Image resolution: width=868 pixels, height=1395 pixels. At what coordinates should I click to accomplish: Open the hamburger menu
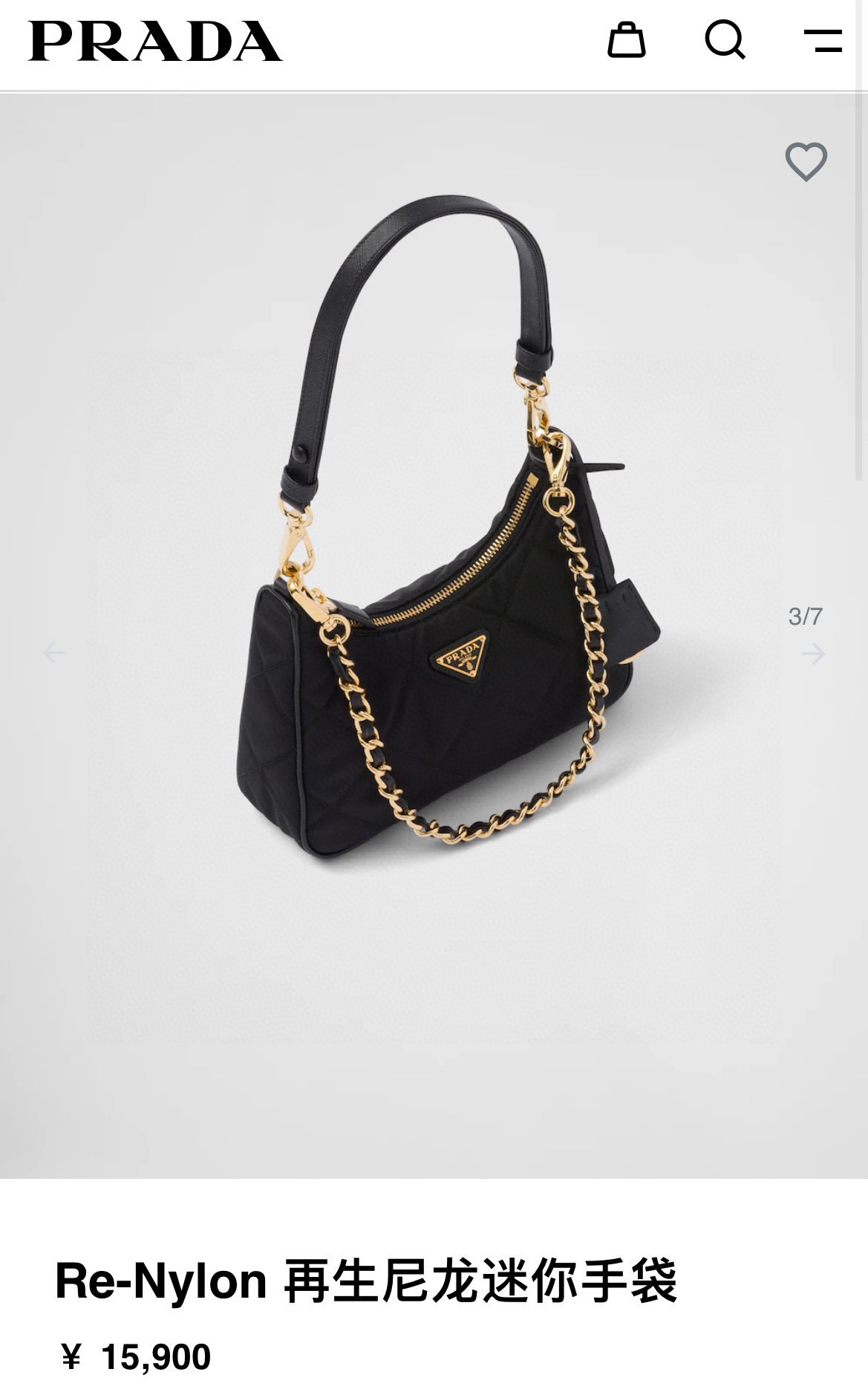(823, 40)
